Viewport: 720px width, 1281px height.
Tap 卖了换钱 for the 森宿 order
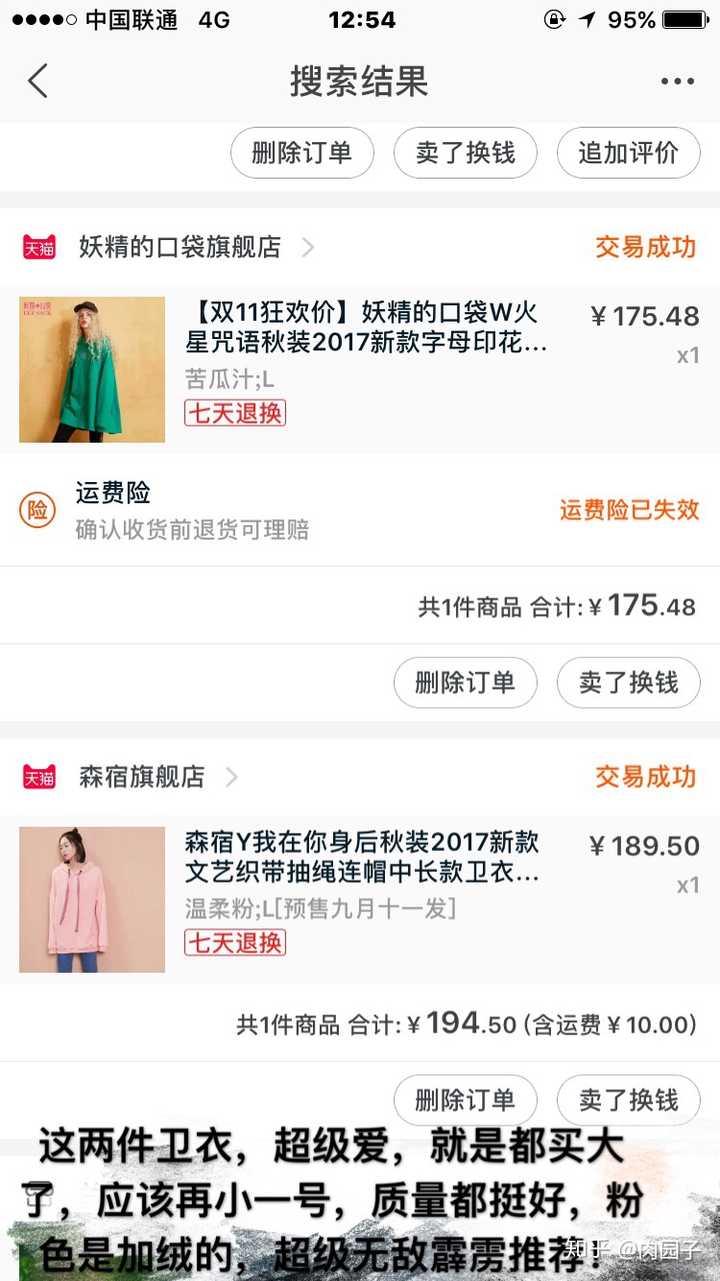point(628,1101)
